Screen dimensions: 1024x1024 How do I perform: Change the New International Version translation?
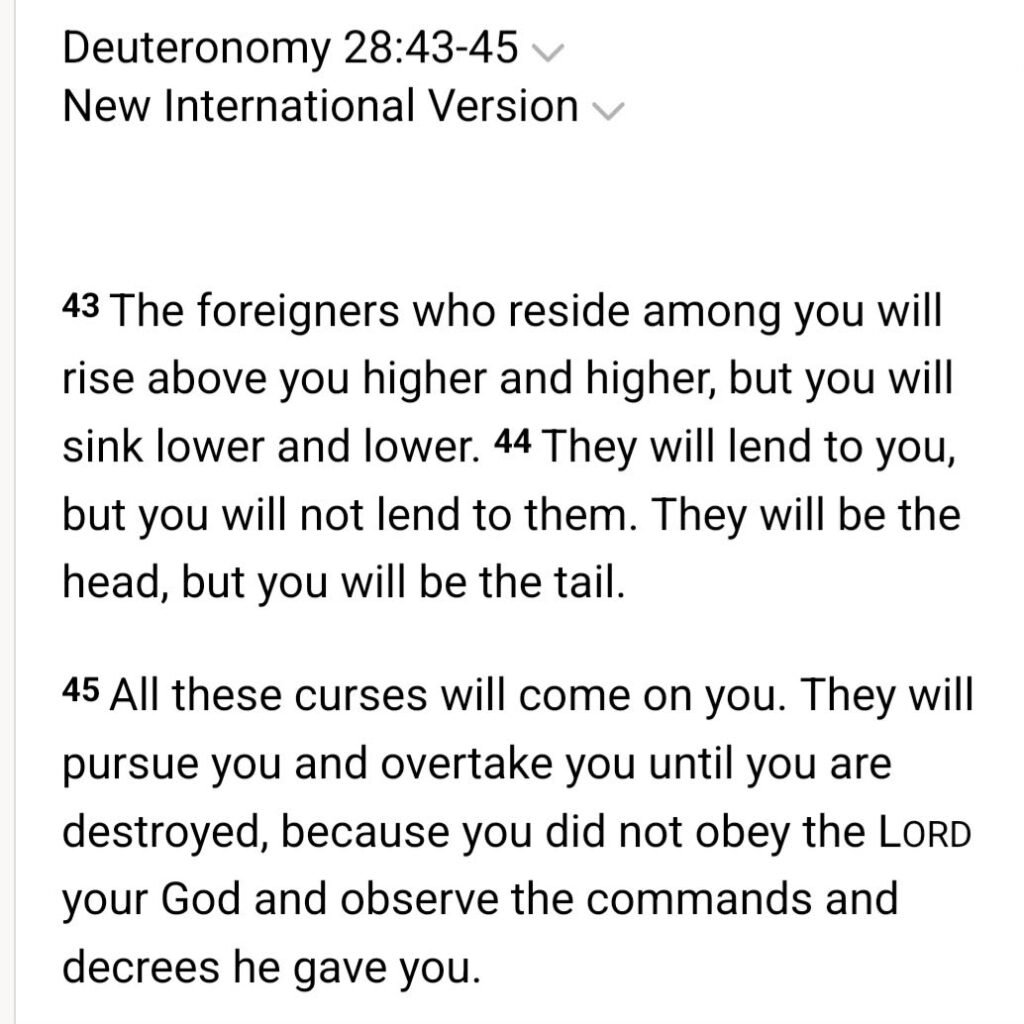point(609,110)
